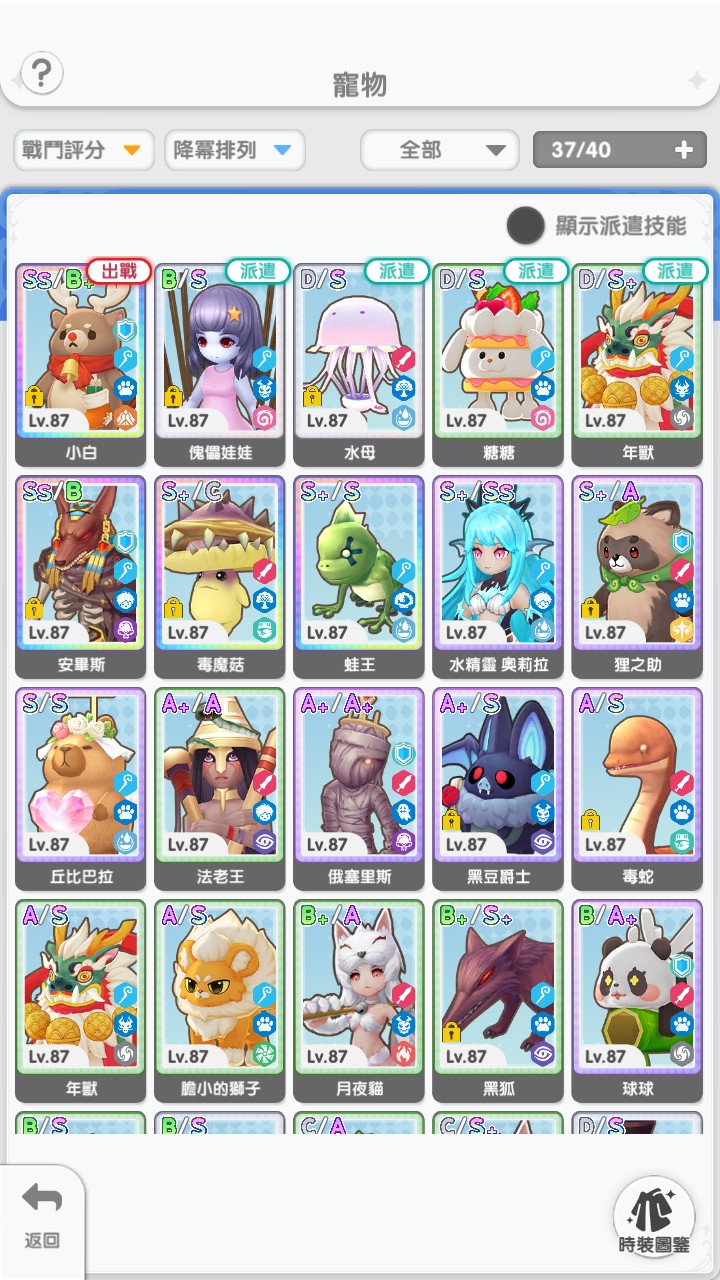Expand the 全部 filter dropdown

439,150
